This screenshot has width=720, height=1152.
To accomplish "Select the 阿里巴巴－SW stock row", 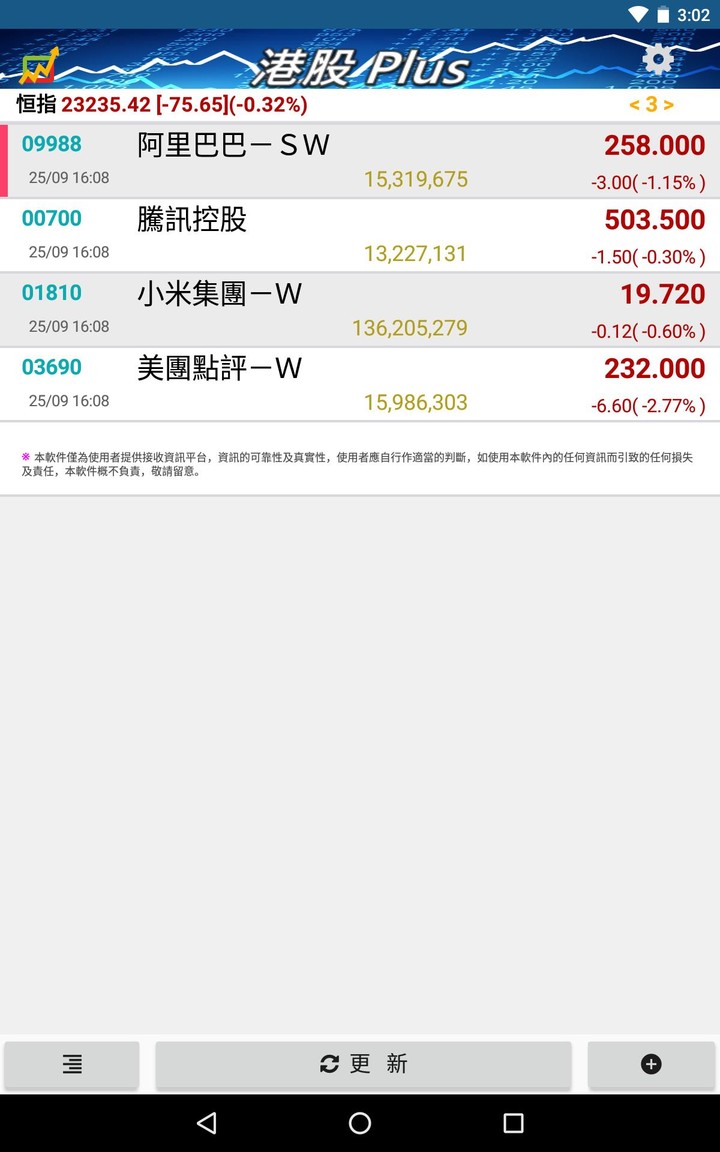I will (x=360, y=158).
